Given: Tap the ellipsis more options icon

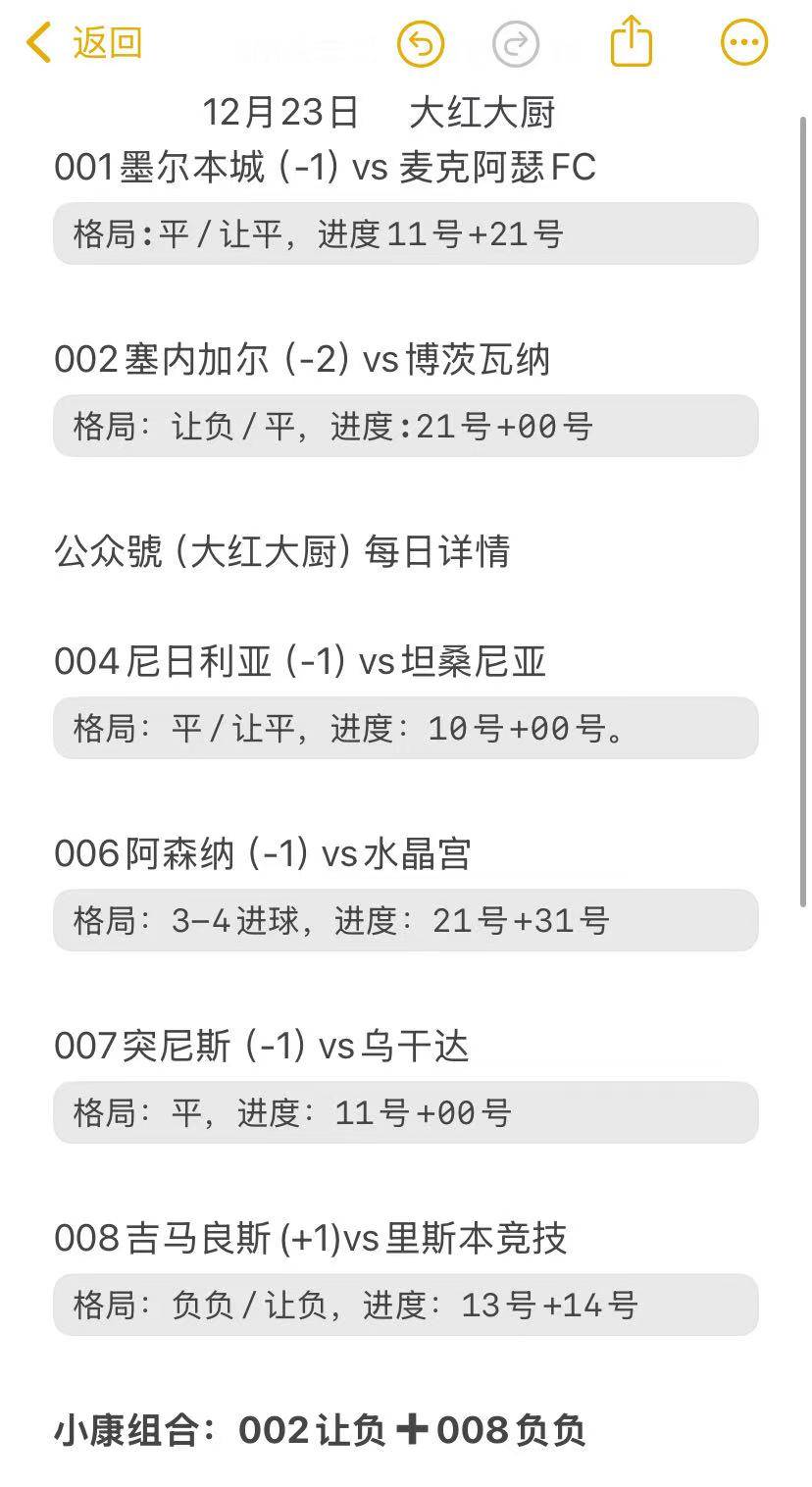Looking at the screenshot, I should click(x=743, y=42).
